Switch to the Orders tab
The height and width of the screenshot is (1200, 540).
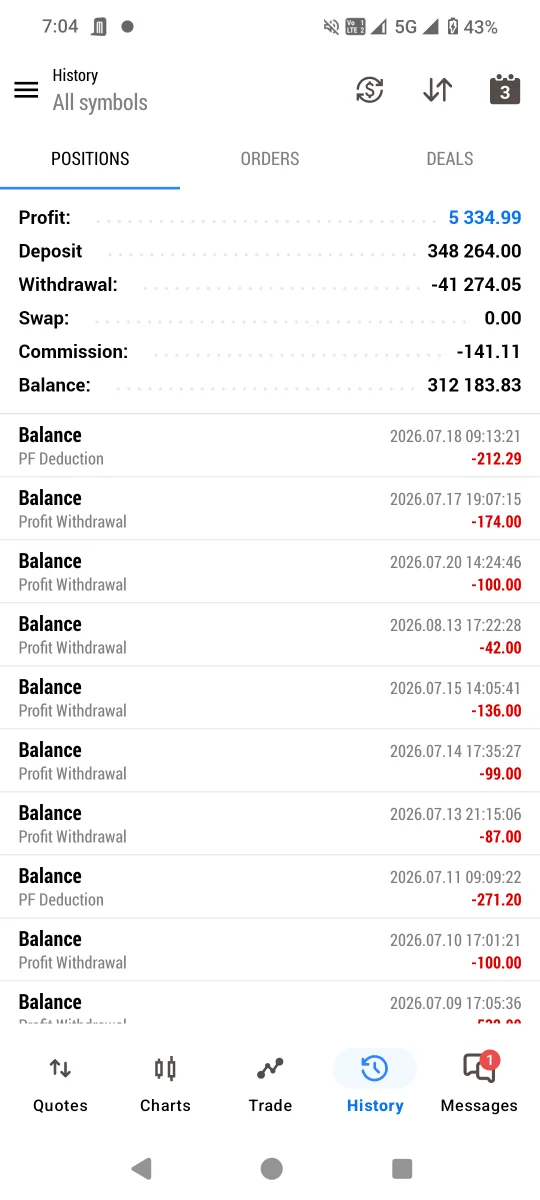click(x=270, y=159)
